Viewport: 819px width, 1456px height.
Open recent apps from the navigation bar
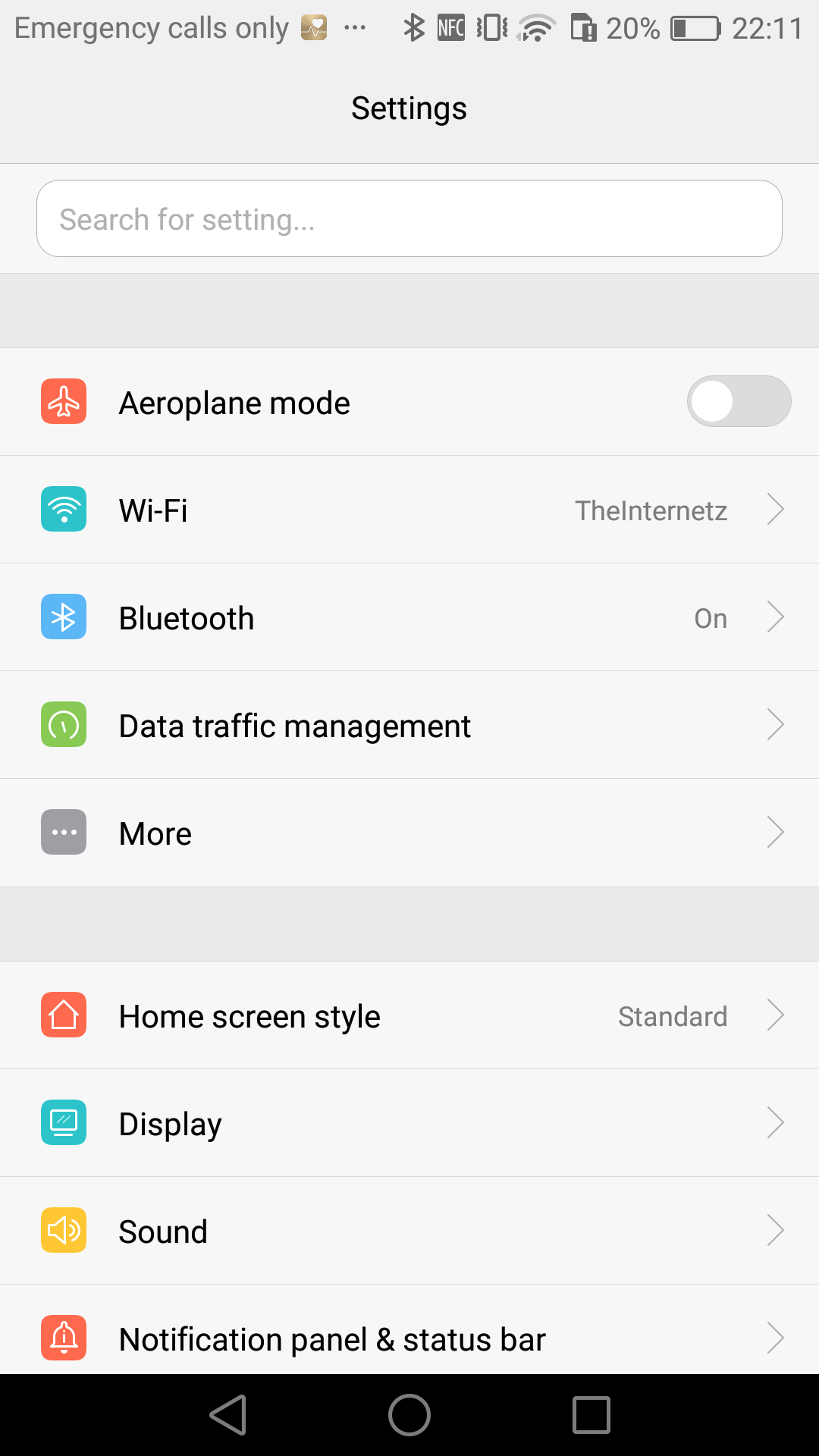tap(591, 1415)
